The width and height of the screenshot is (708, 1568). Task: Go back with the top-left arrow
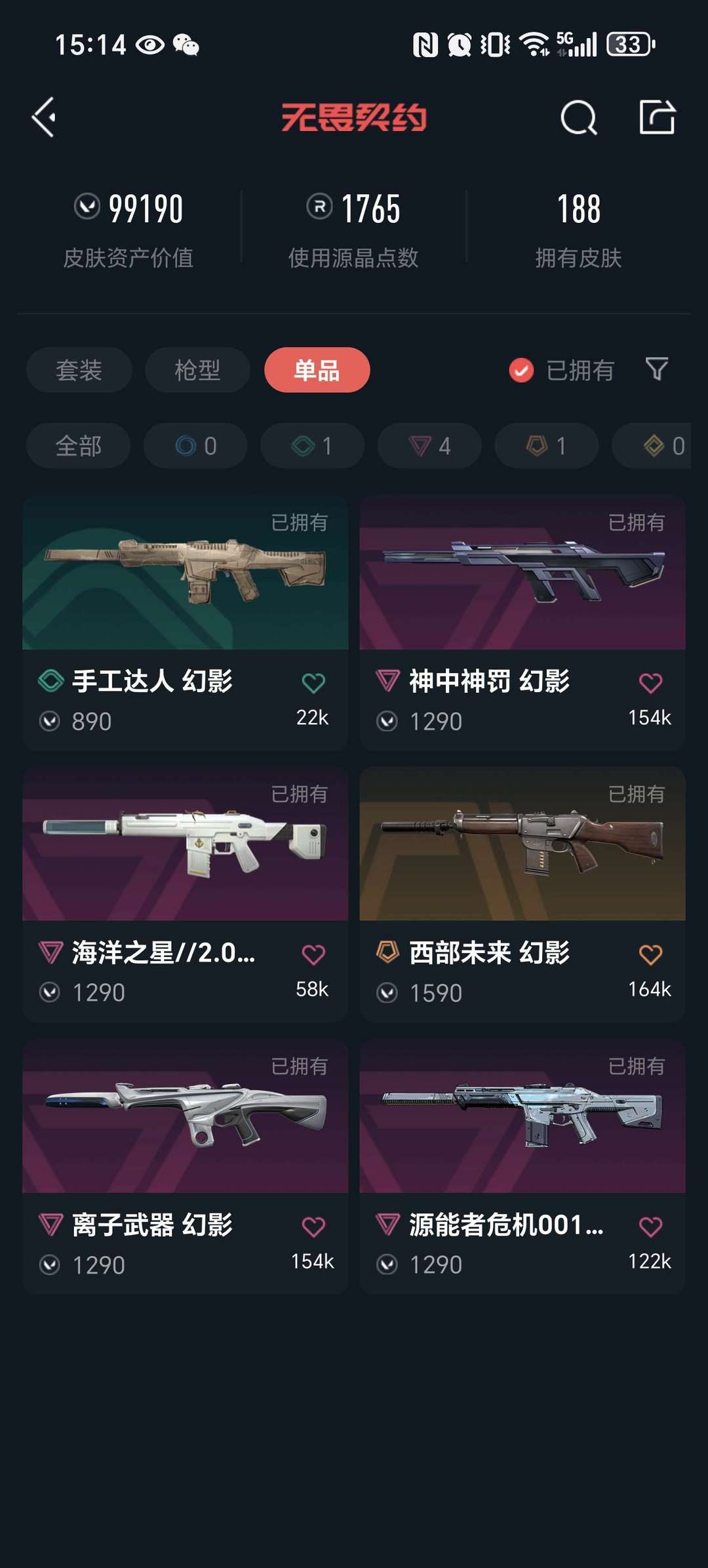click(x=44, y=117)
